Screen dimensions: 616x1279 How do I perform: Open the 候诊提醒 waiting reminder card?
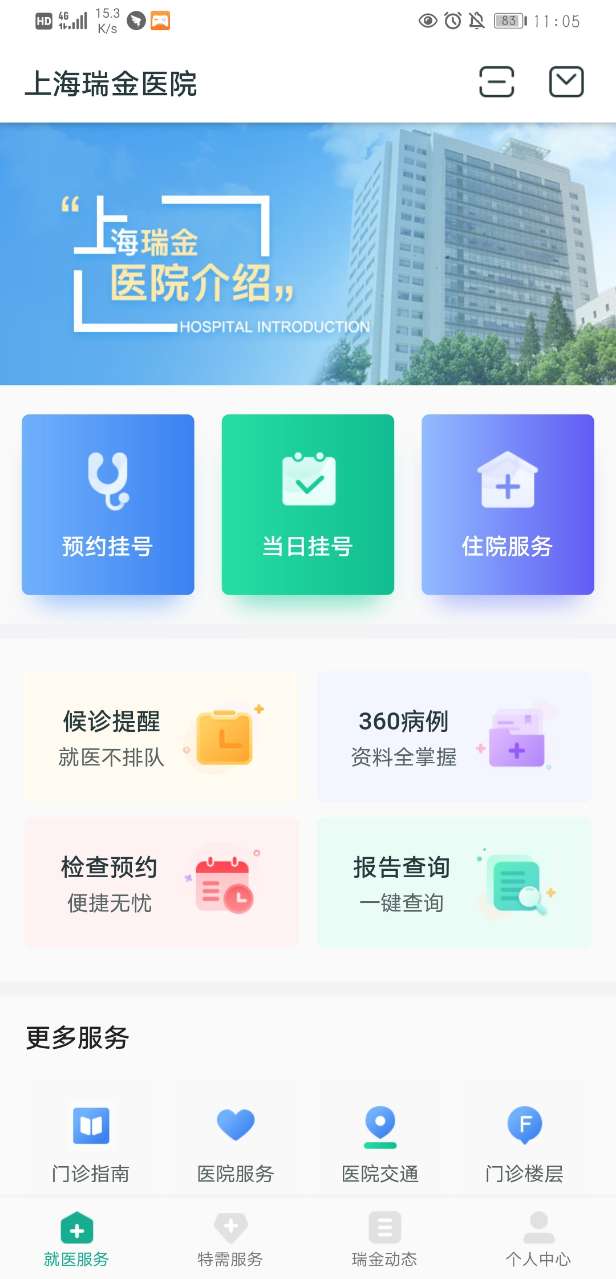tap(161, 738)
